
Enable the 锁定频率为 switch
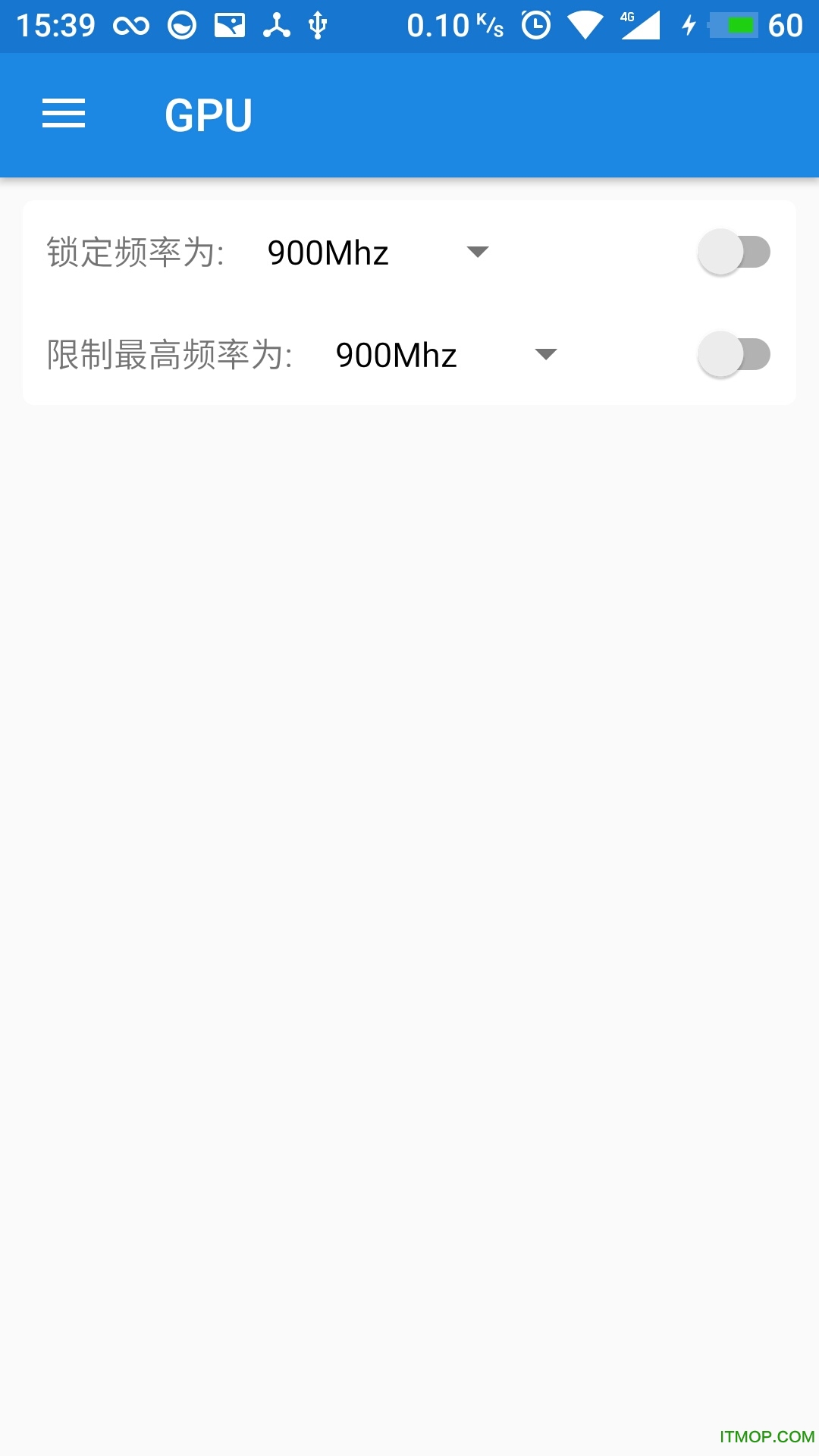pos(733,253)
